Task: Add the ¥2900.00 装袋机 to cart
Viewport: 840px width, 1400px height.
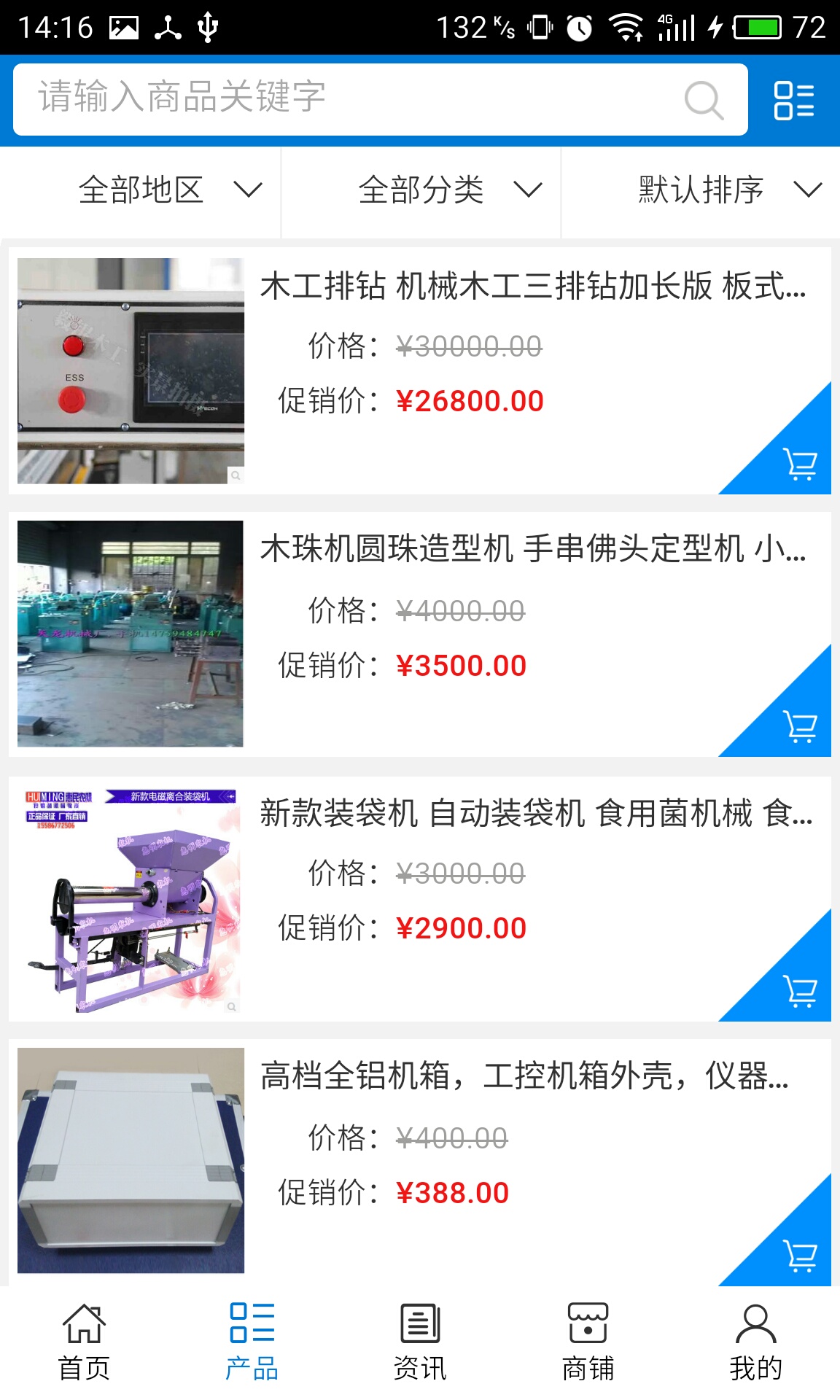Action: (799, 991)
